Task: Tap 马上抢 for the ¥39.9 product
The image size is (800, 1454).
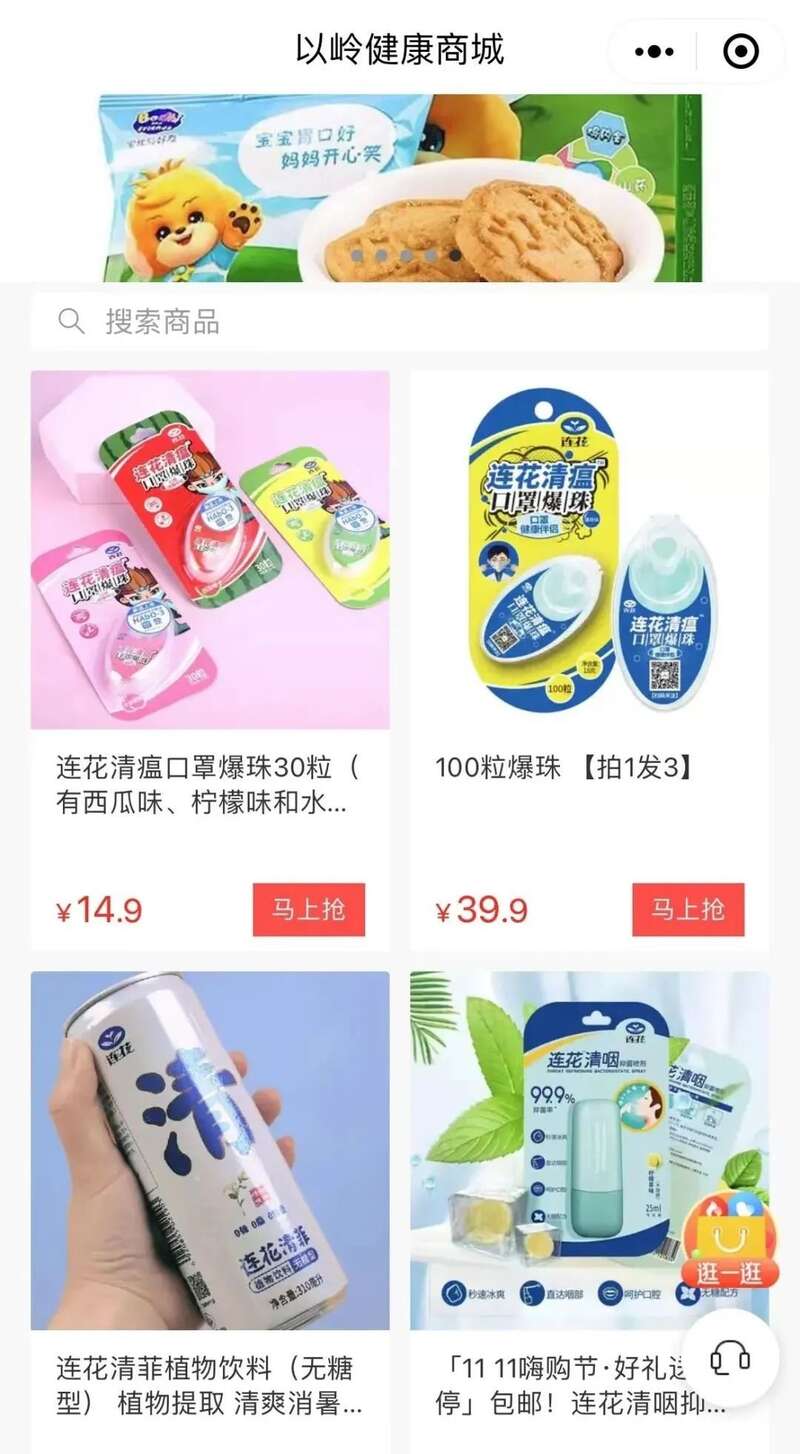Action: 688,909
